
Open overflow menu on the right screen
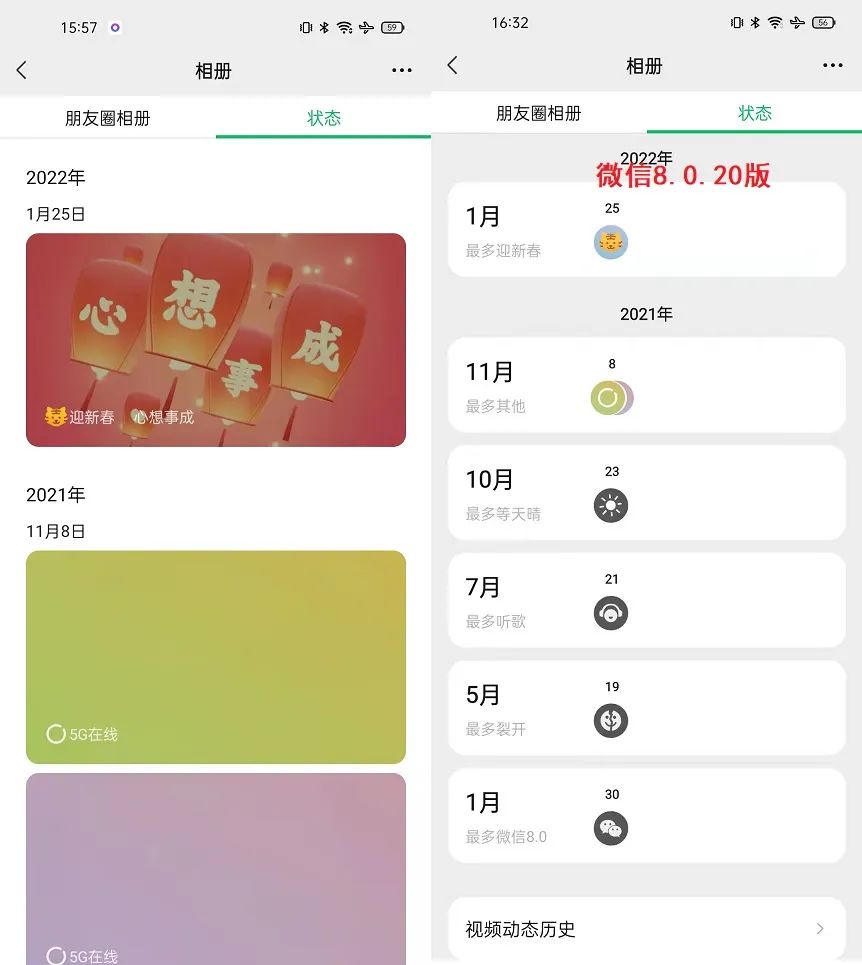coord(832,66)
